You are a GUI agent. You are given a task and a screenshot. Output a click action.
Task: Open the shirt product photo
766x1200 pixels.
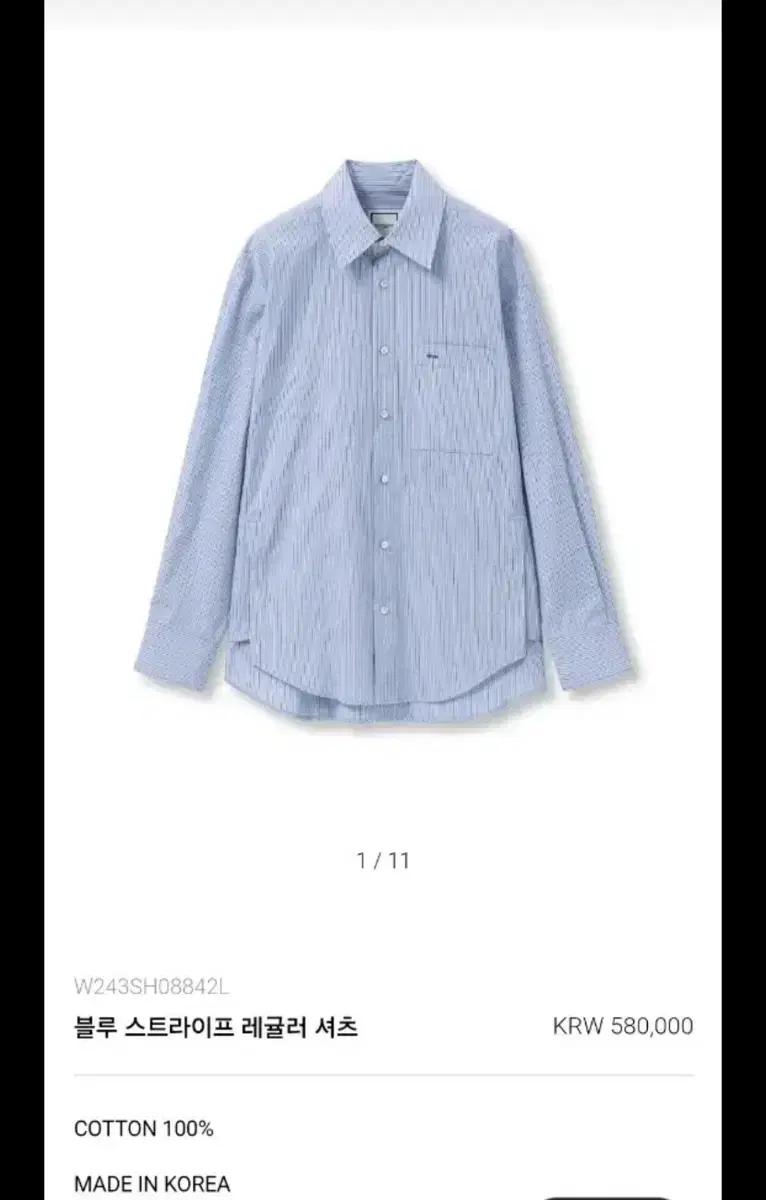(x=383, y=440)
